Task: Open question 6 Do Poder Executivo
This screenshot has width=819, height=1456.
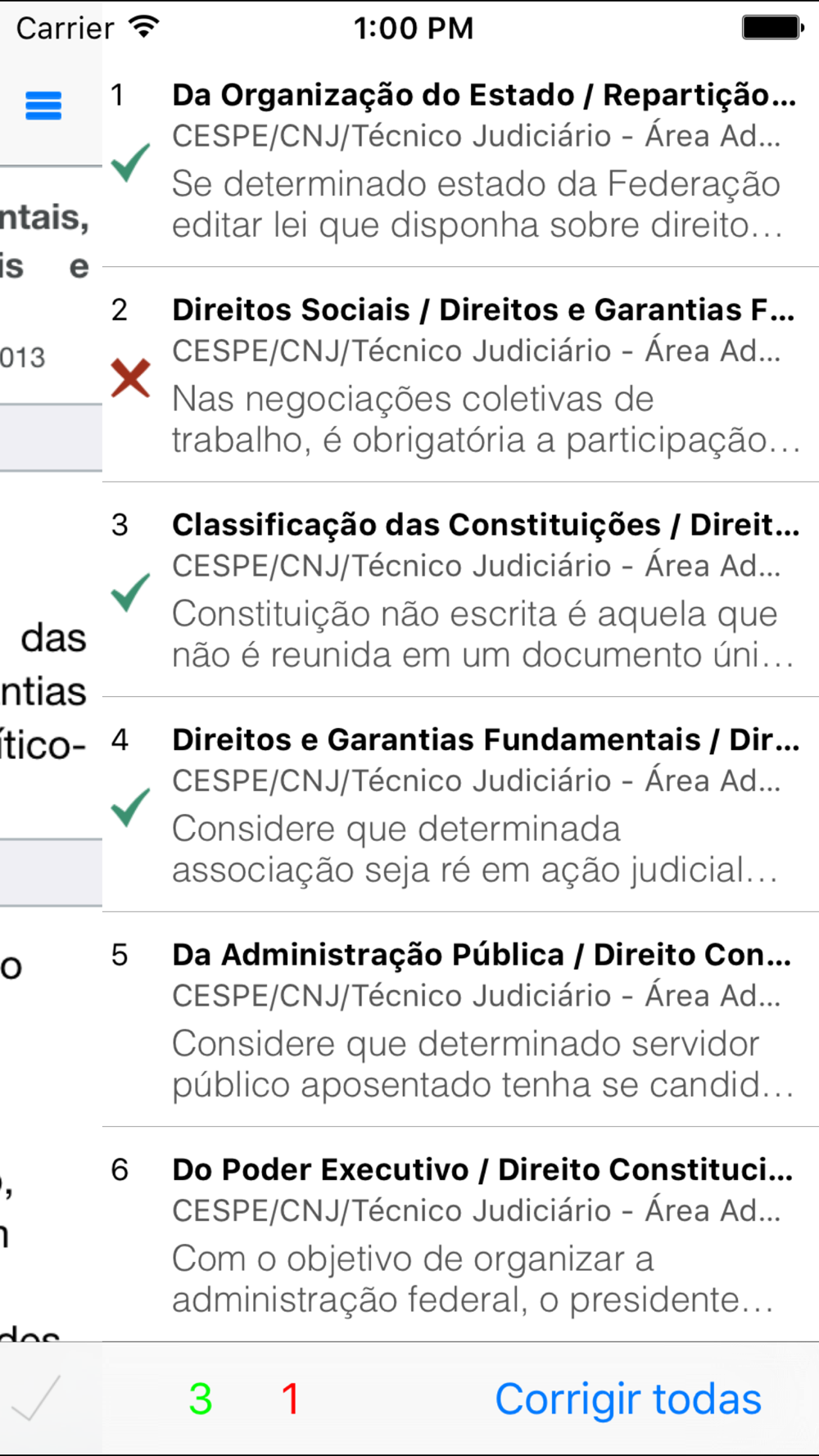Action: coord(460,1235)
